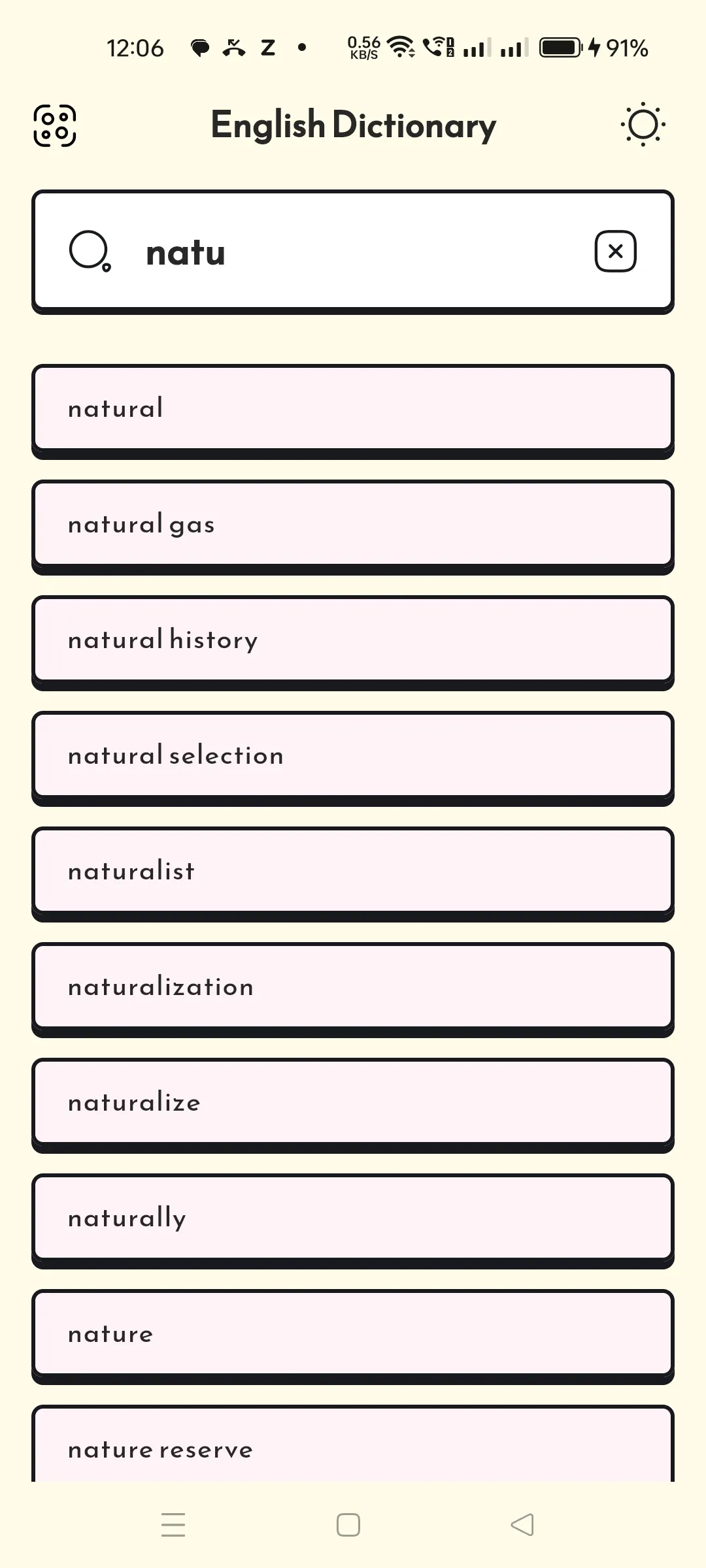706x1568 pixels.
Task: Tap the home icon in navigation bar
Action: (349, 1524)
